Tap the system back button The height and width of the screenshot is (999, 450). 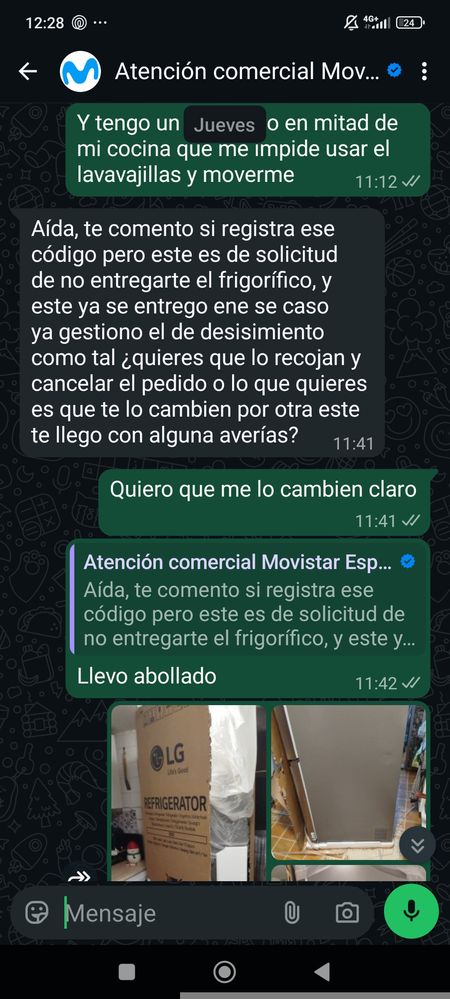[323, 972]
